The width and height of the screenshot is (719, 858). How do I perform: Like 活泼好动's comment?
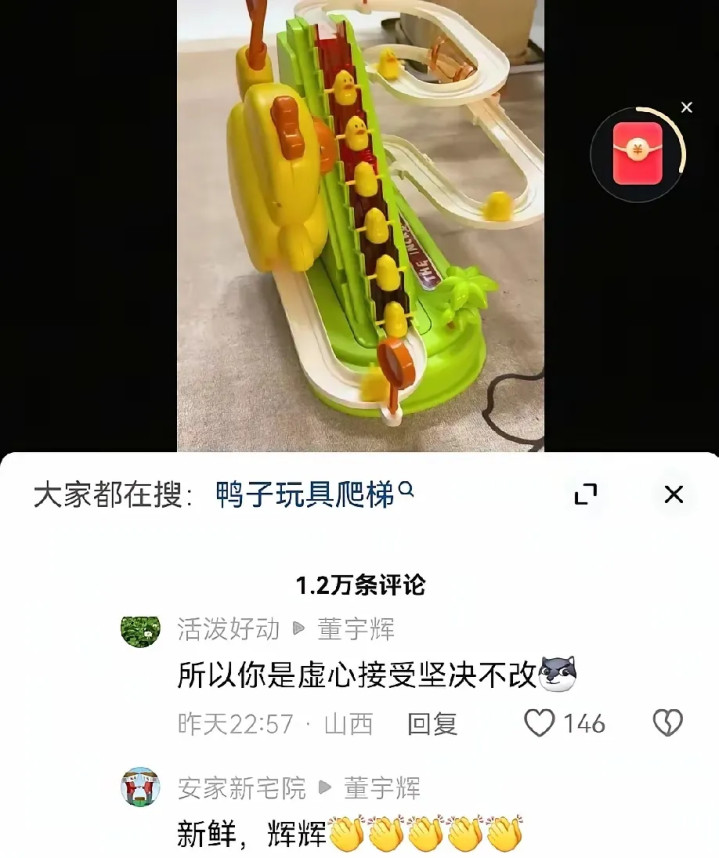click(540, 723)
